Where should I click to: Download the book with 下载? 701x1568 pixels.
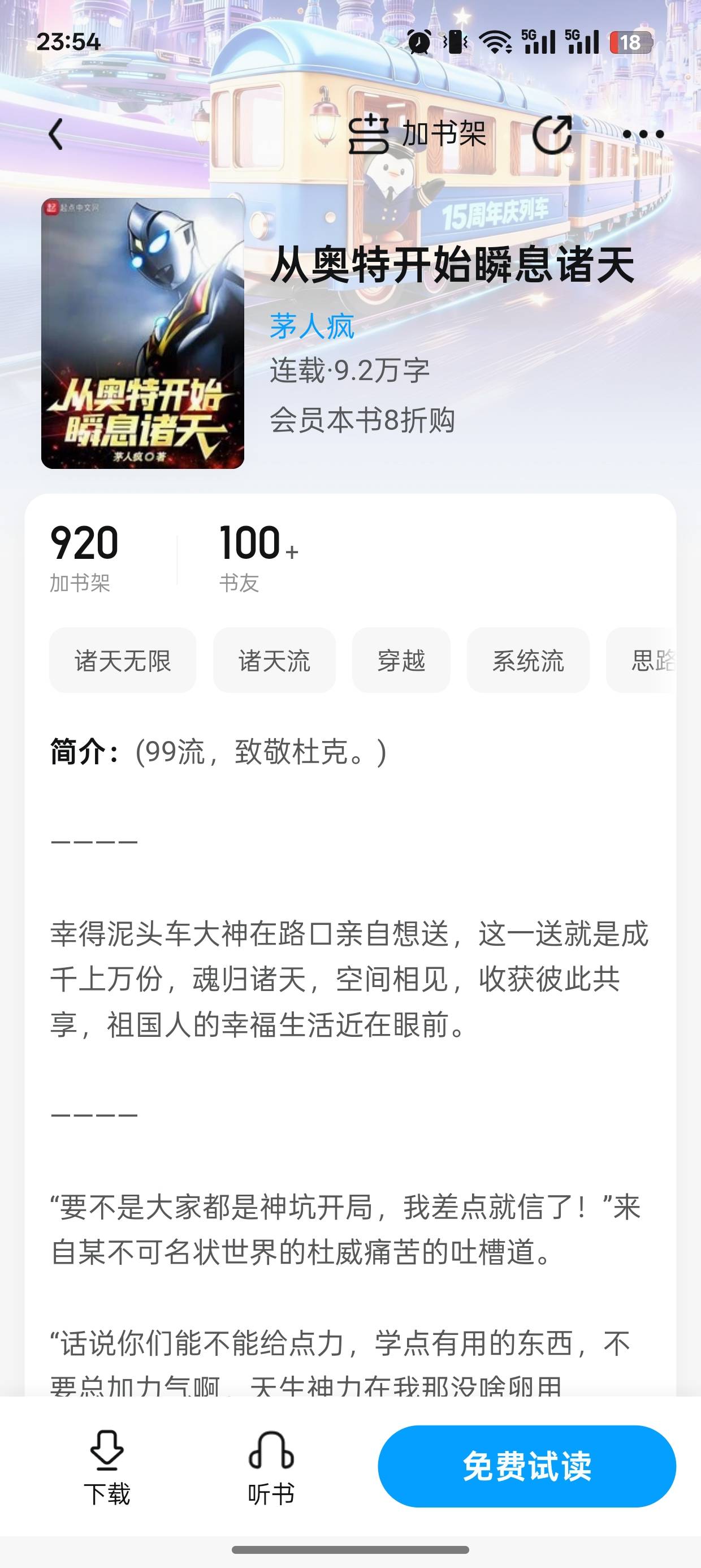click(107, 1466)
